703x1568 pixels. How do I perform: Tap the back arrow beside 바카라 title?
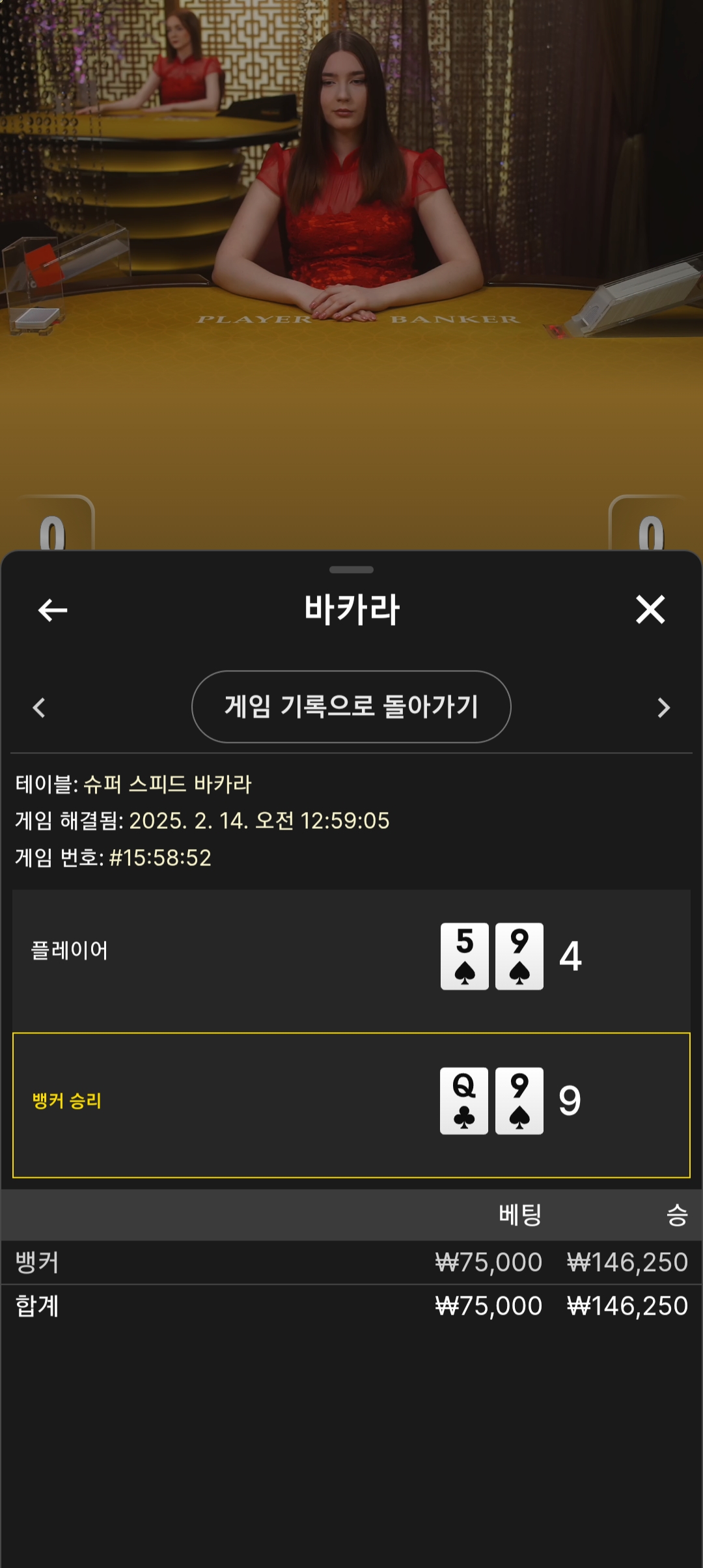[x=53, y=610]
